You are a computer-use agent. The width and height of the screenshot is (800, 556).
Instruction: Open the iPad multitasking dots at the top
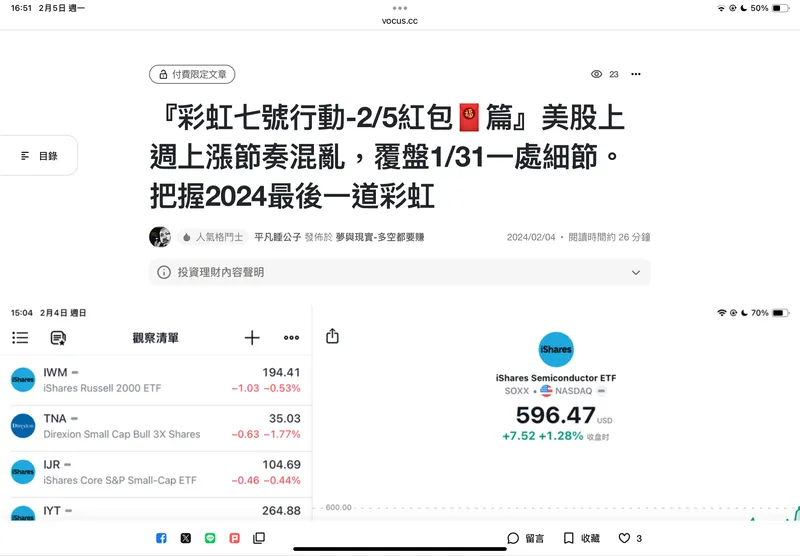click(x=399, y=7)
